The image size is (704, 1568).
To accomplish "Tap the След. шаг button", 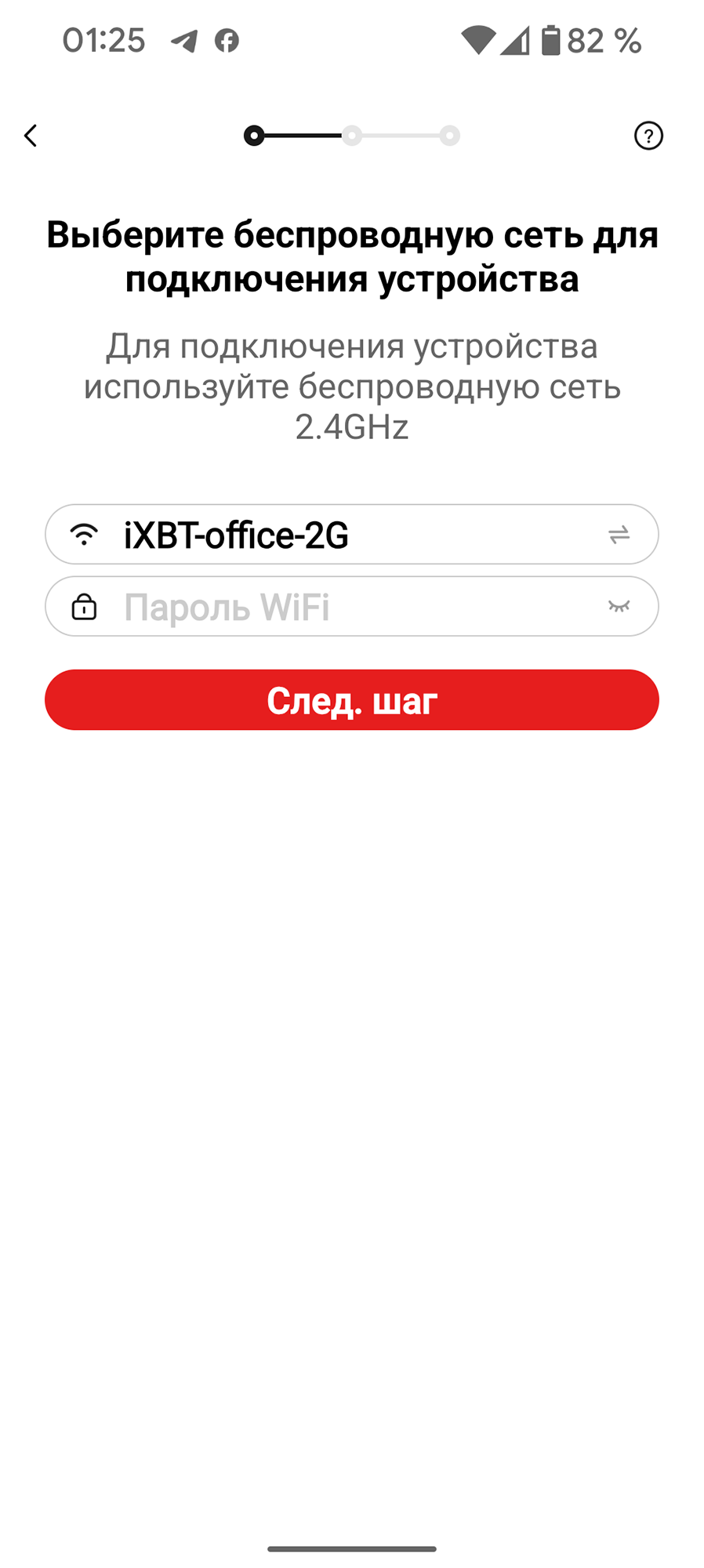I will 351,700.
